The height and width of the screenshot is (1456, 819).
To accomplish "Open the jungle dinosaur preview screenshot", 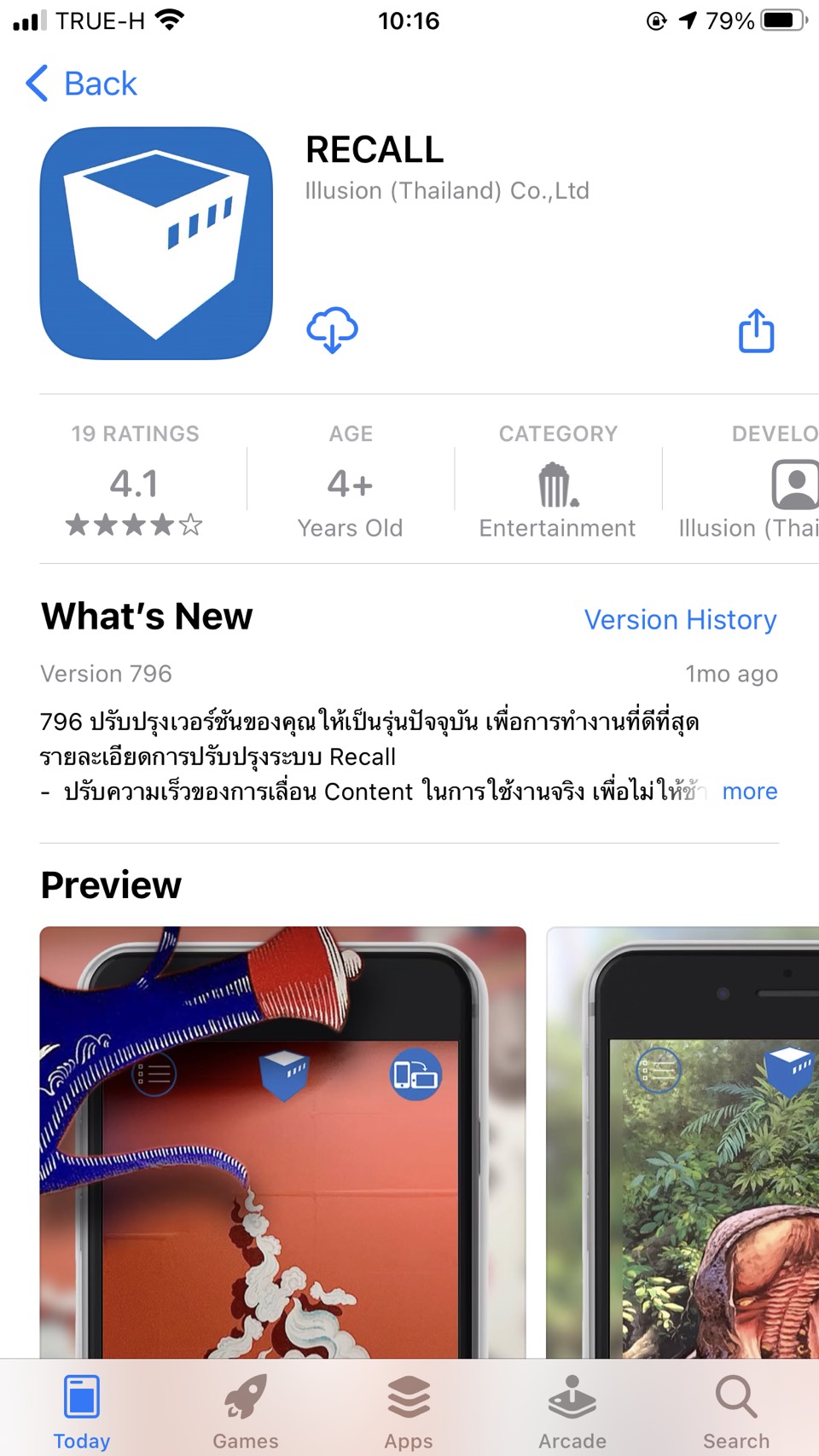I will tap(682, 1142).
